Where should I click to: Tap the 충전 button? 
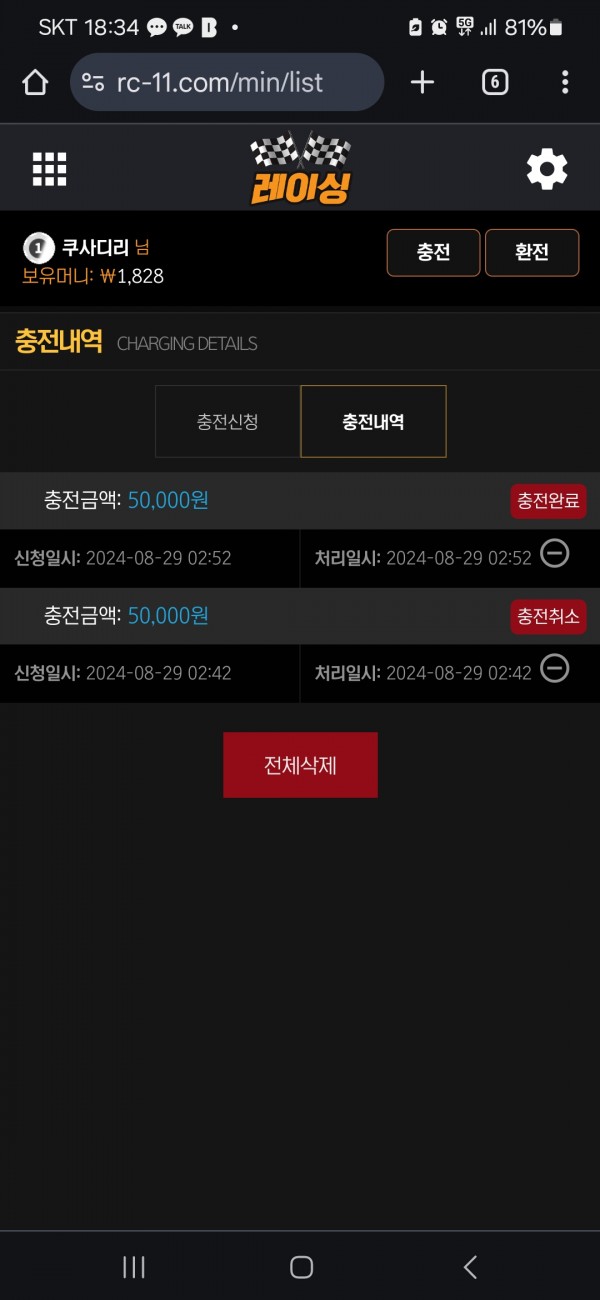[433, 253]
